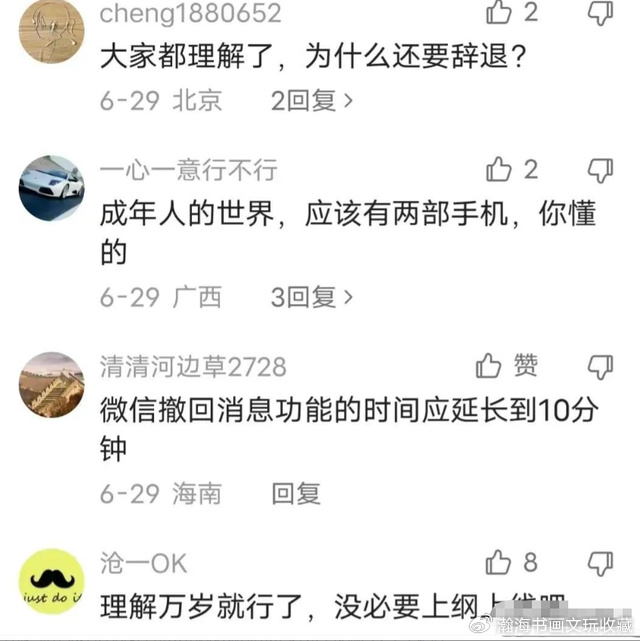This screenshot has width=640, height=641.
Task: Tap 回复 under the 海南 comment
Action: click(296, 492)
